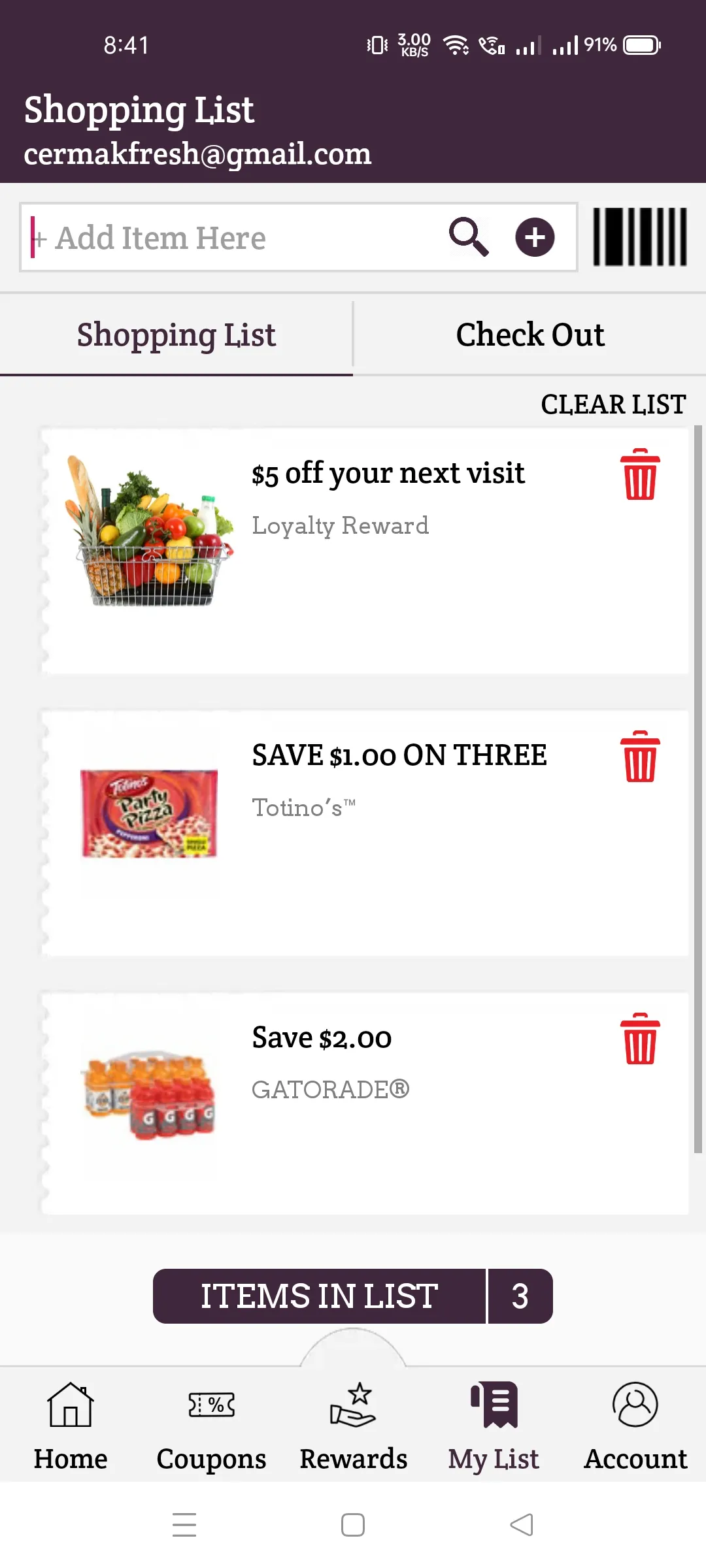Click the search magnifier icon
706x1568 pixels.
click(469, 237)
